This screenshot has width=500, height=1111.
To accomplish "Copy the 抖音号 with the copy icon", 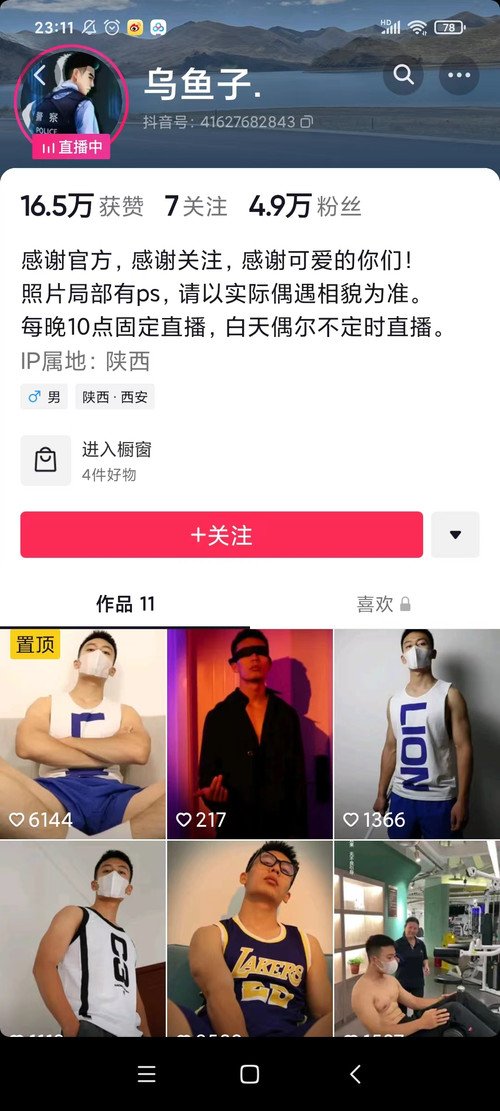I will [306, 122].
